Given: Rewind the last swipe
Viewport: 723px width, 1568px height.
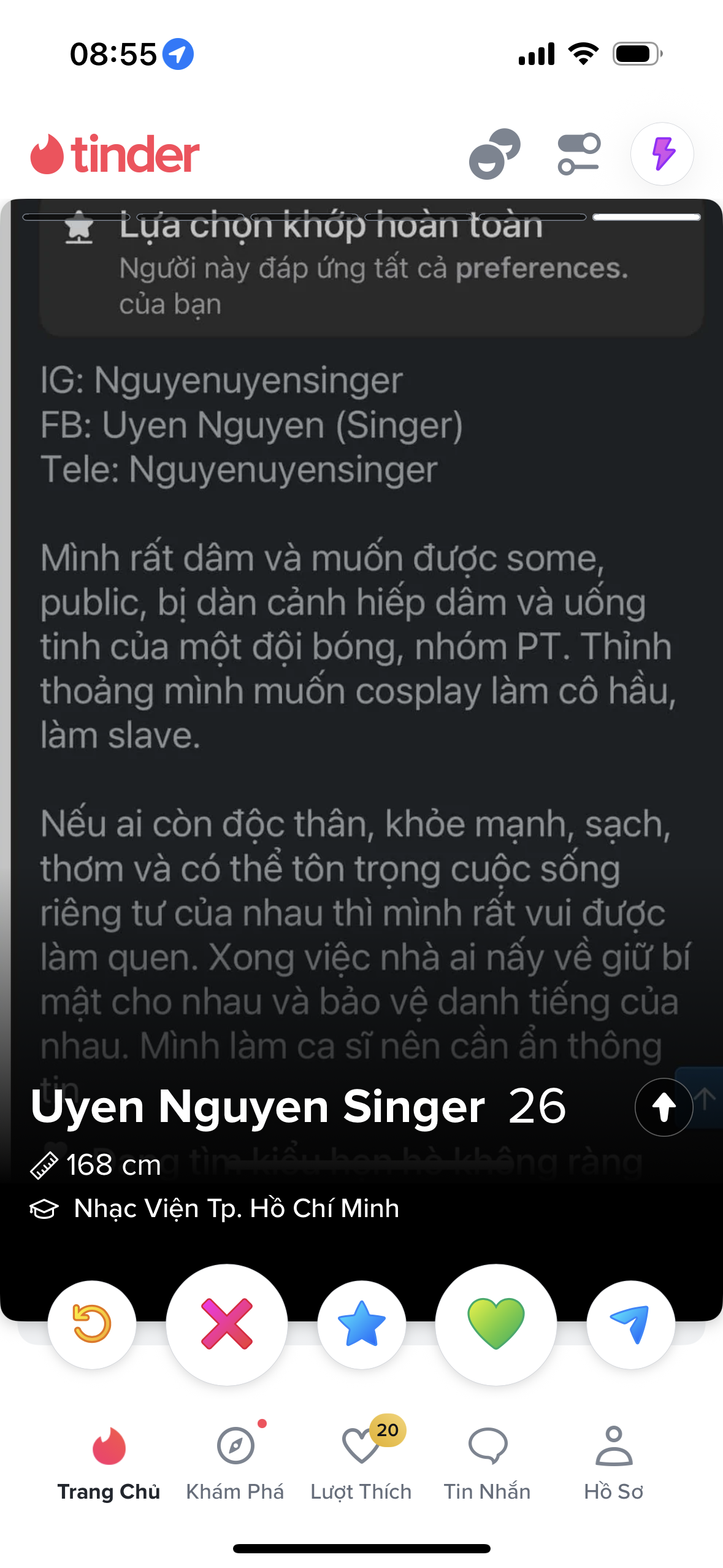Looking at the screenshot, I should click(x=92, y=1324).
